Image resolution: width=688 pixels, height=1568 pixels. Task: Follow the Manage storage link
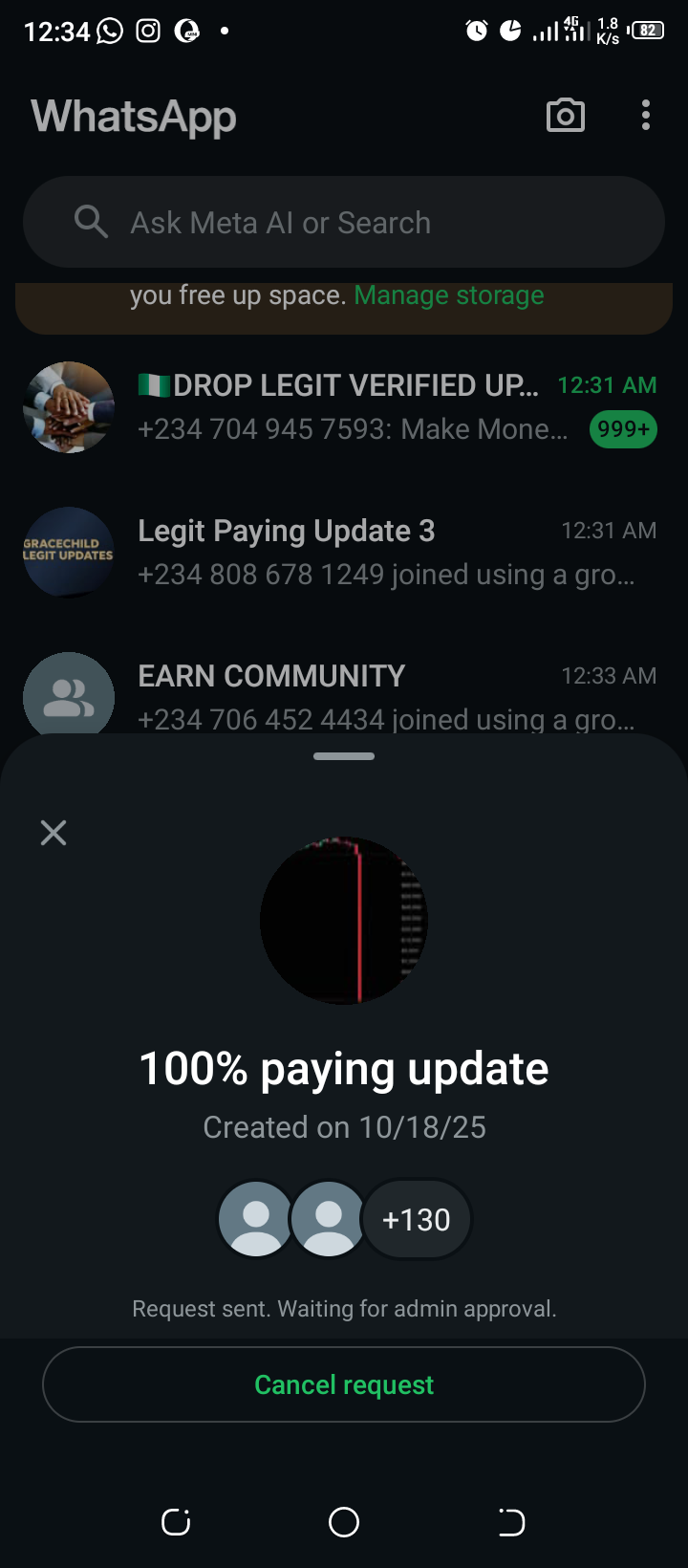coord(449,295)
